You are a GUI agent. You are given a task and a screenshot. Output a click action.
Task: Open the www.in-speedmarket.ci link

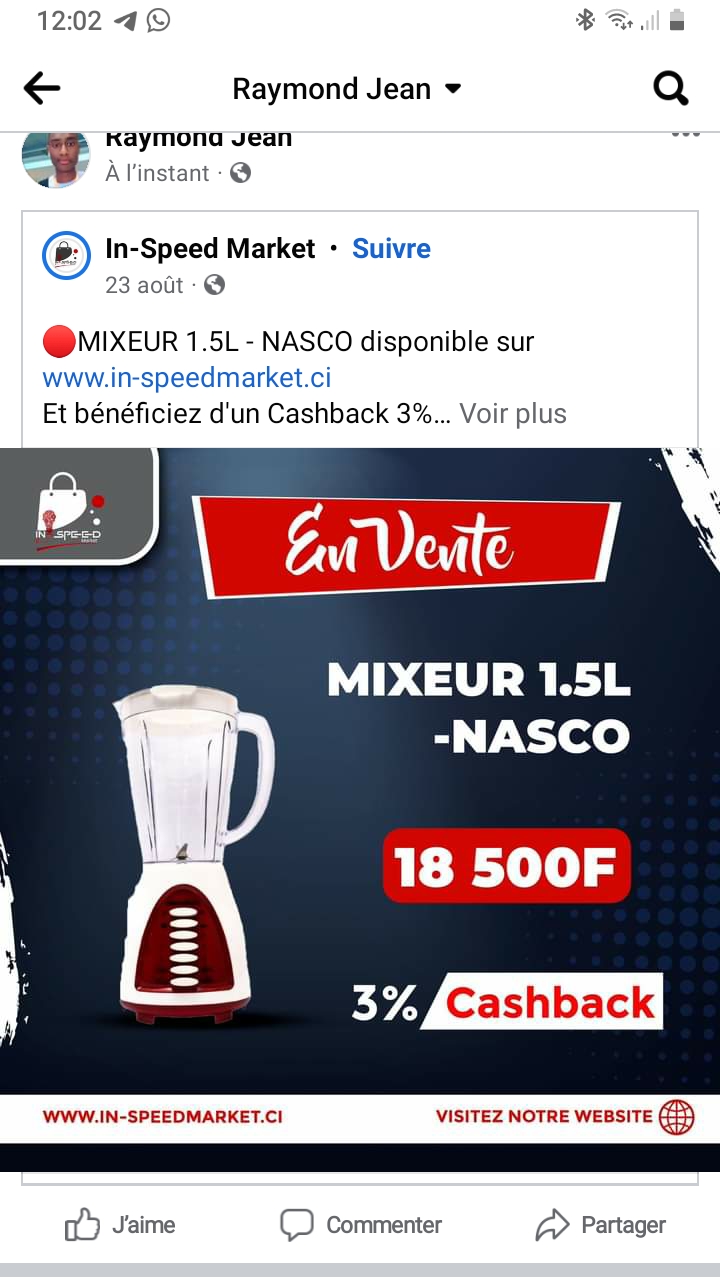point(187,378)
